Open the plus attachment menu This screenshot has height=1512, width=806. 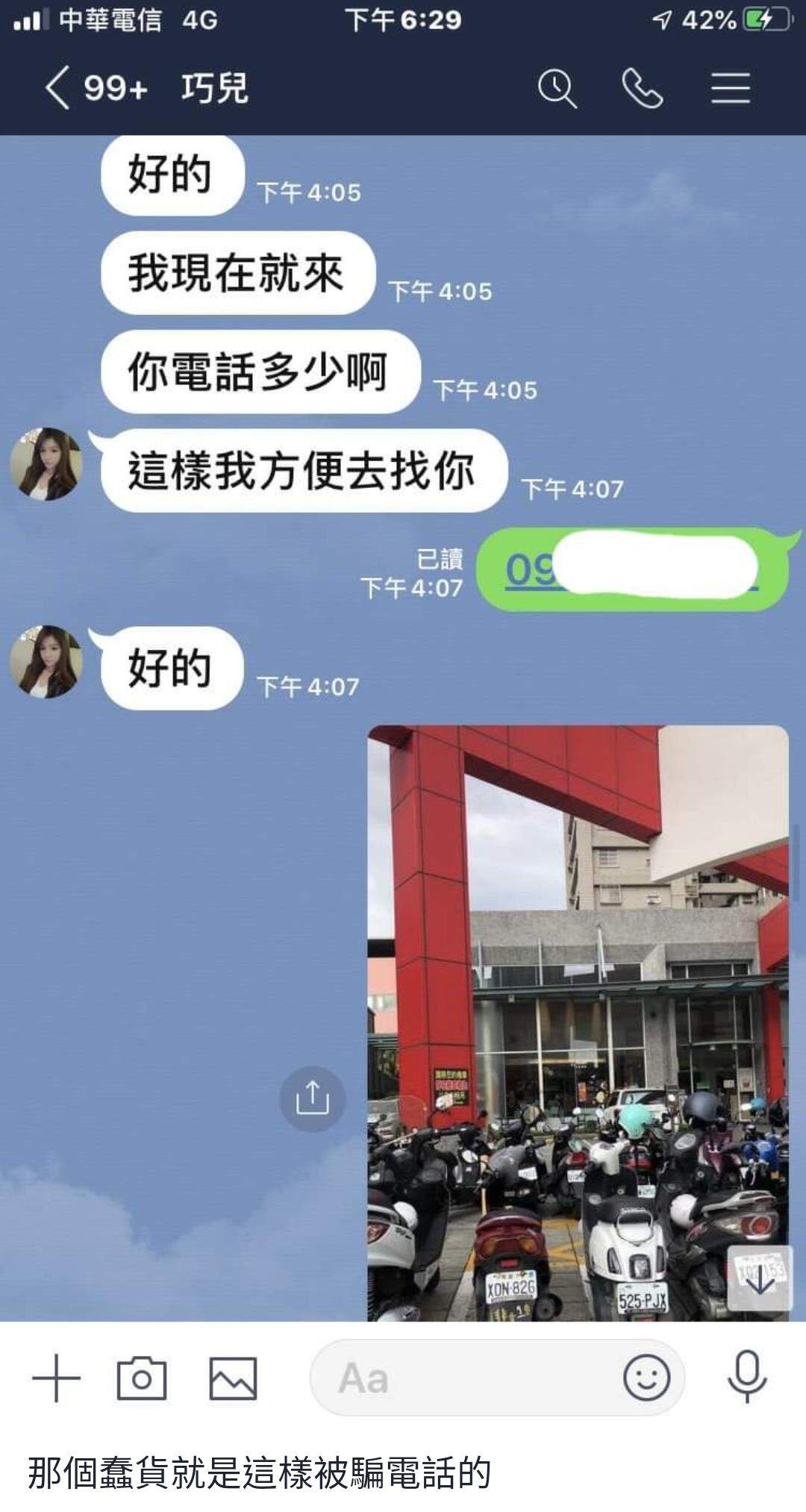(x=57, y=1378)
